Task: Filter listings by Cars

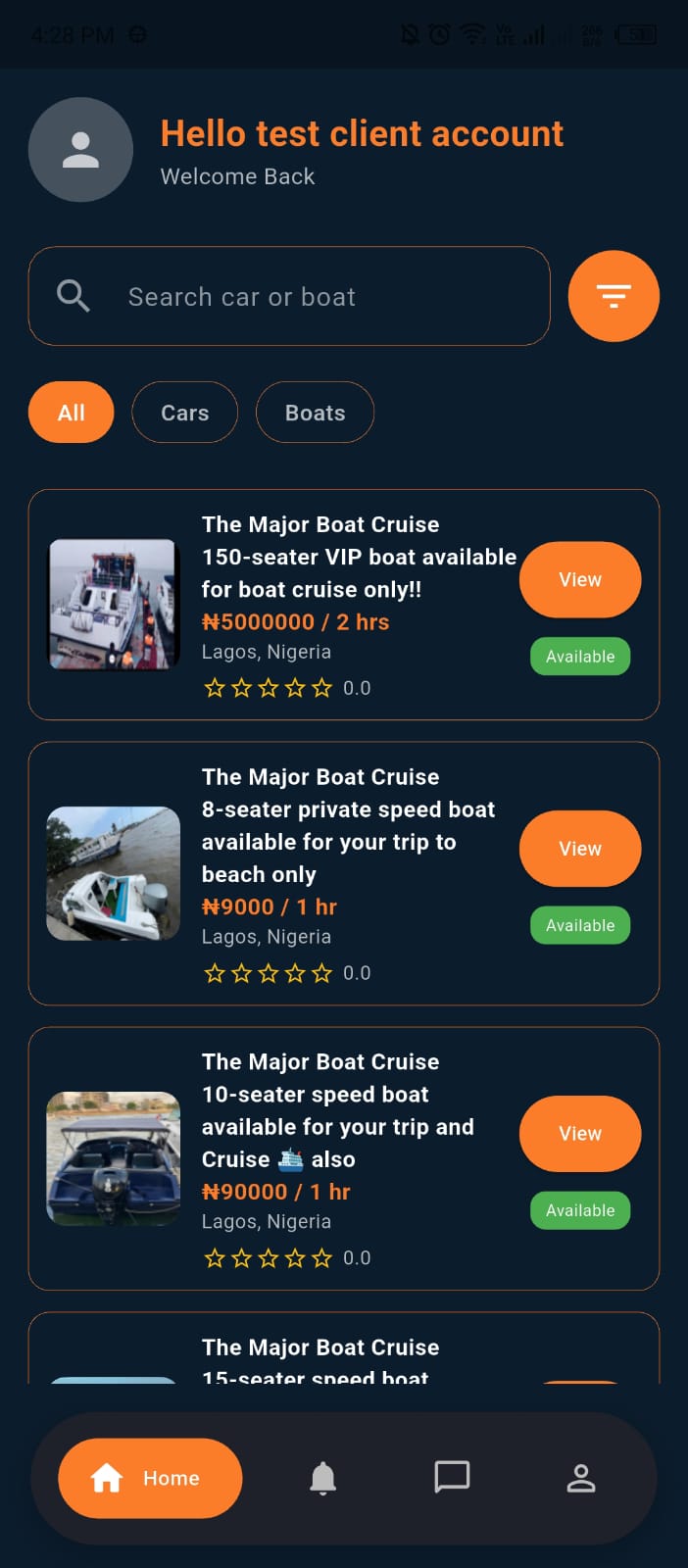Action: coord(184,413)
